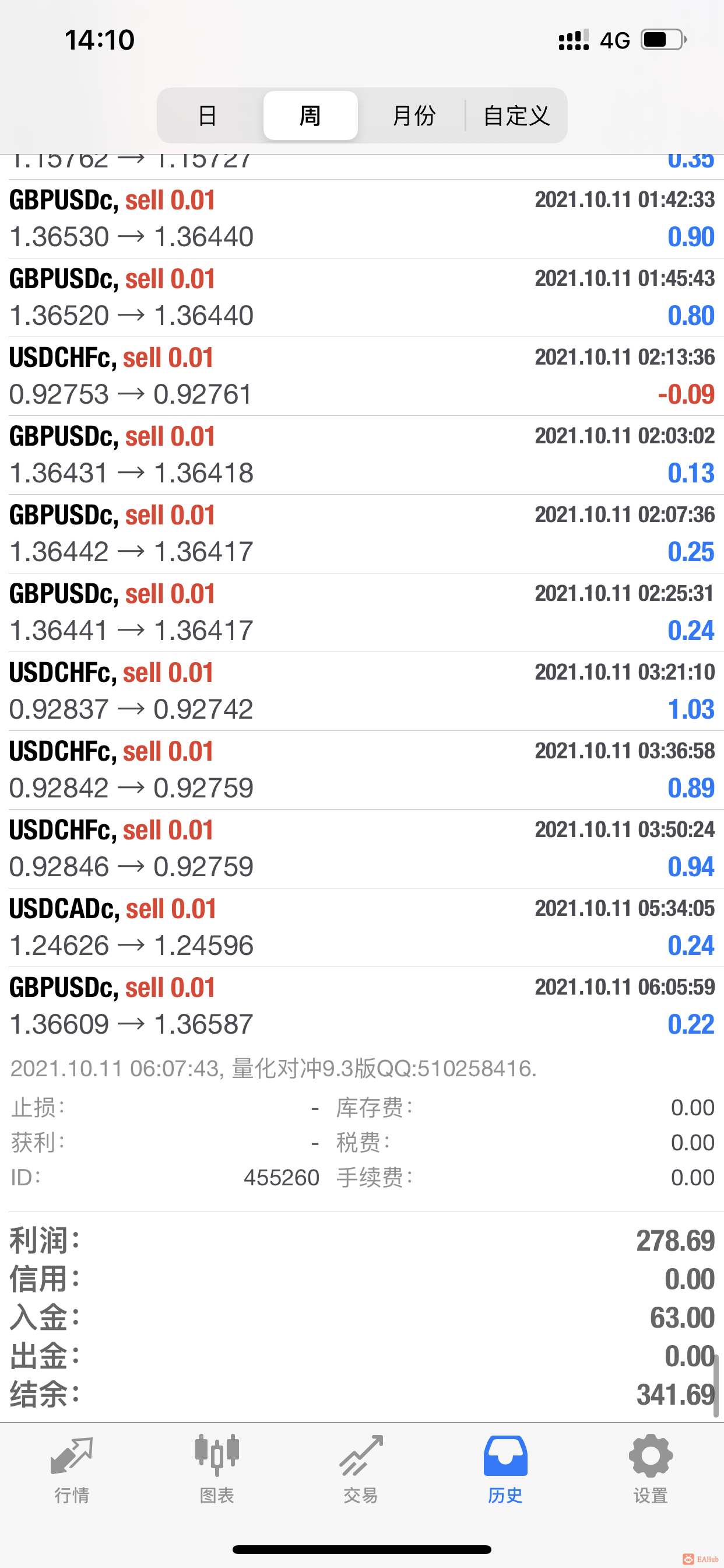Viewport: 724px width, 1568px height.
Task: Show details of USDCHFc trade with 1.03 profit
Action: tap(361, 691)
